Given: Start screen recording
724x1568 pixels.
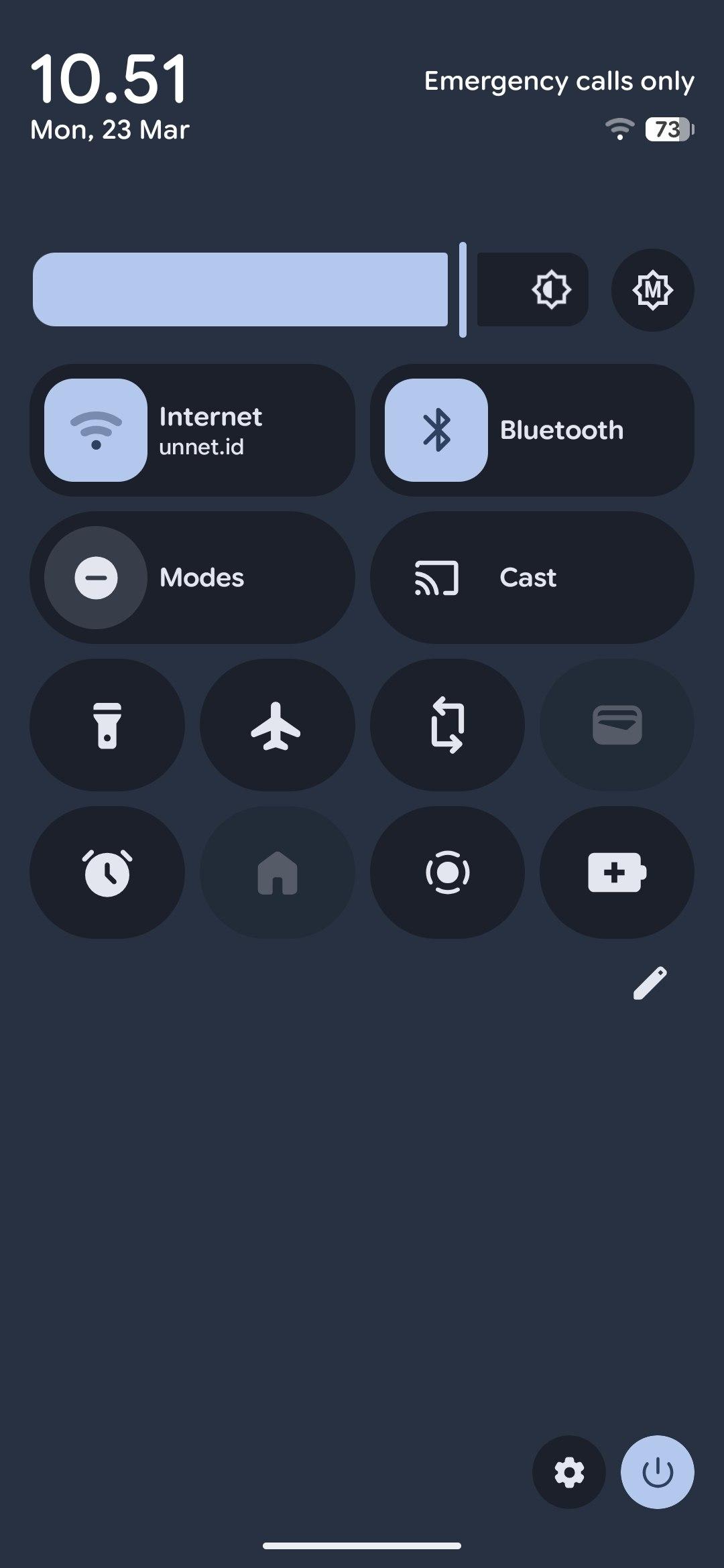Looking at the screenshot, I should pyautogui.click(x=447, y=872).
